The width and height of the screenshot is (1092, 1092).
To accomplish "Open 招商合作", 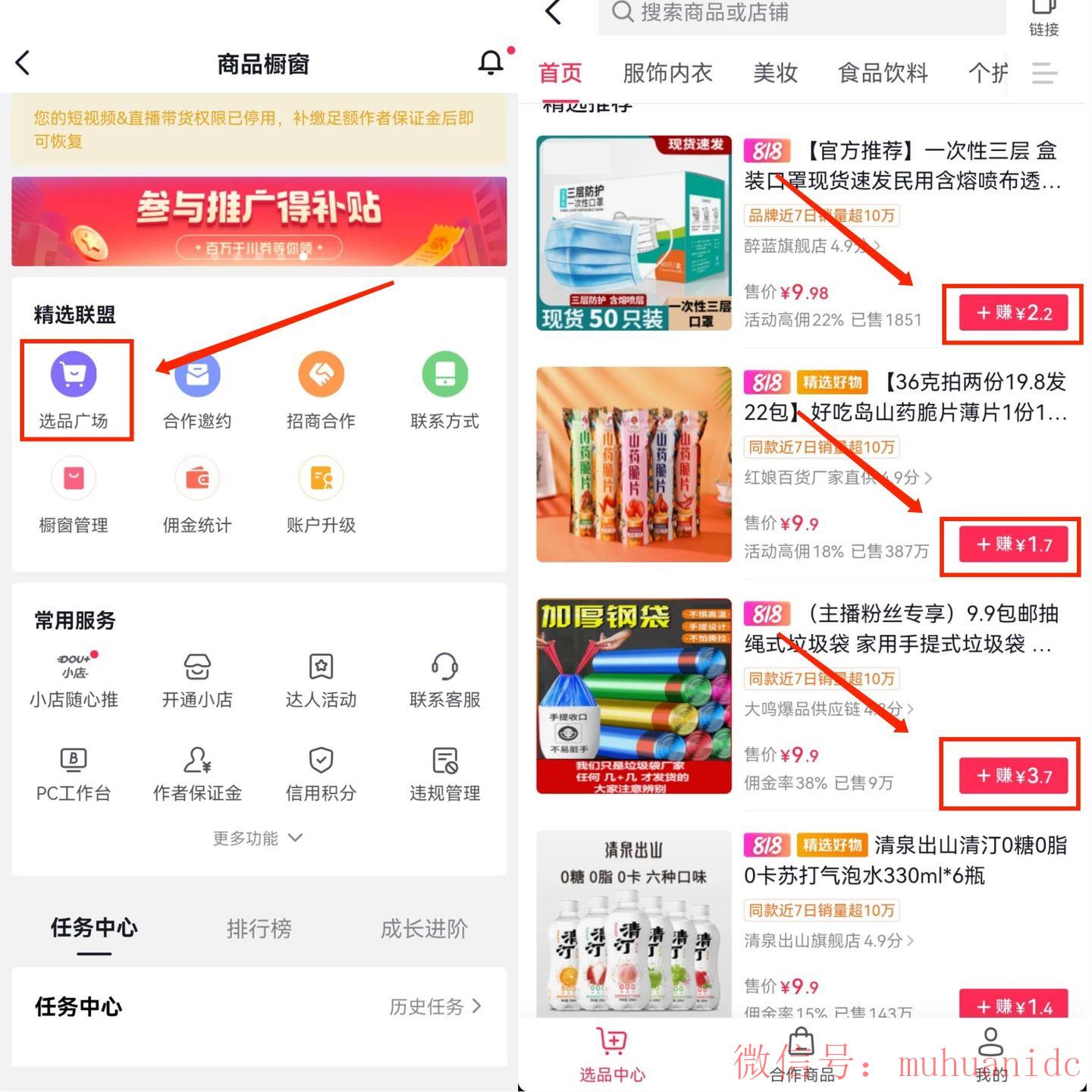I will (x=321, y=390).
